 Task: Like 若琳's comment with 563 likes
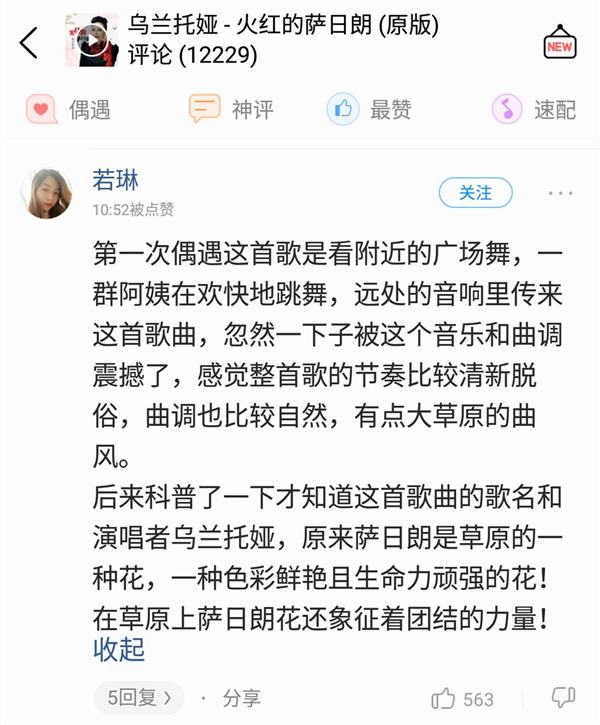(462, 698)
